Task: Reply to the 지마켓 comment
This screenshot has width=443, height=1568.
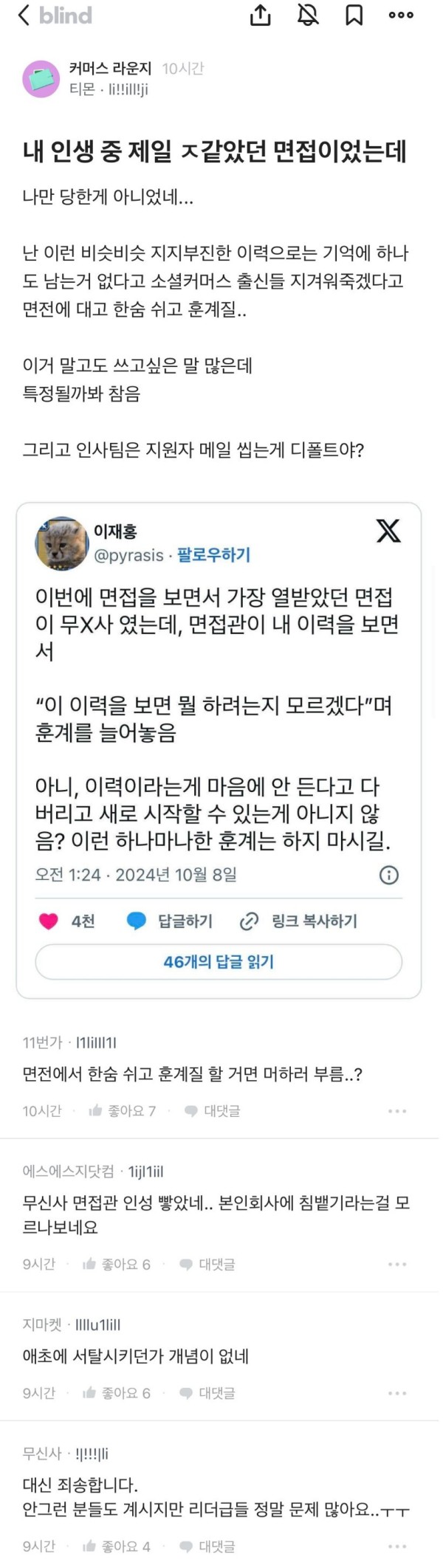Action: coord(208,1392)
